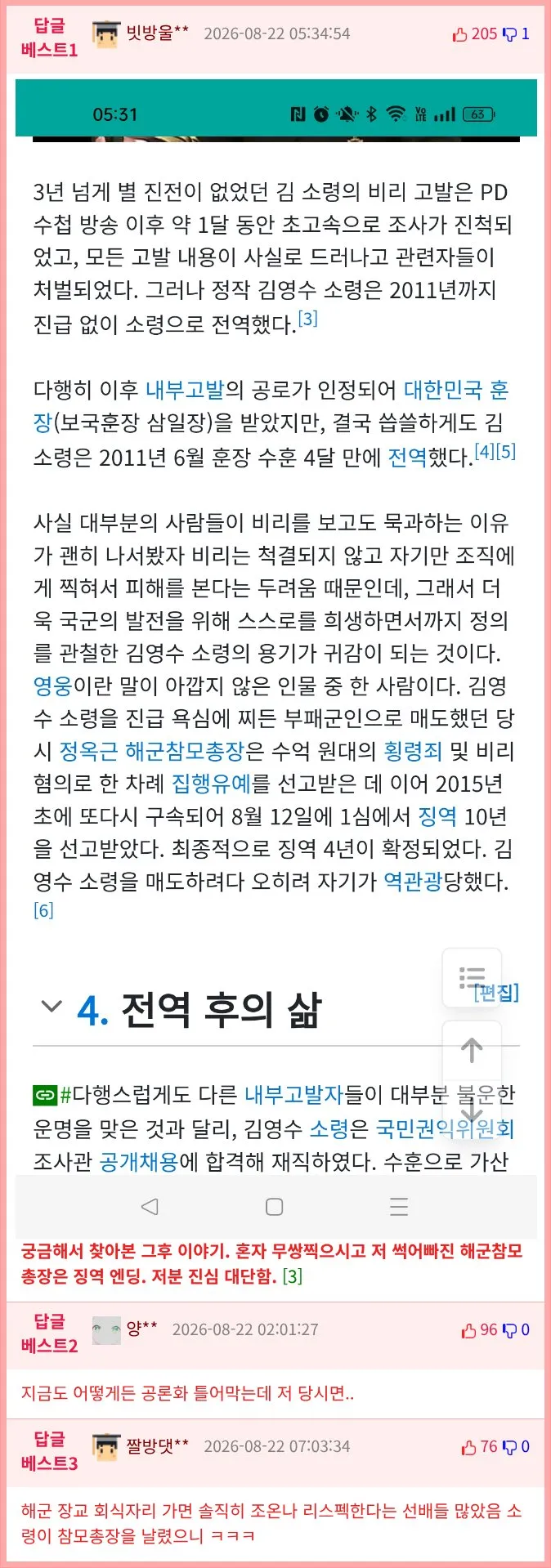Dislike 양**'s best comment
551x1568 pixels.
point(516,1329)
